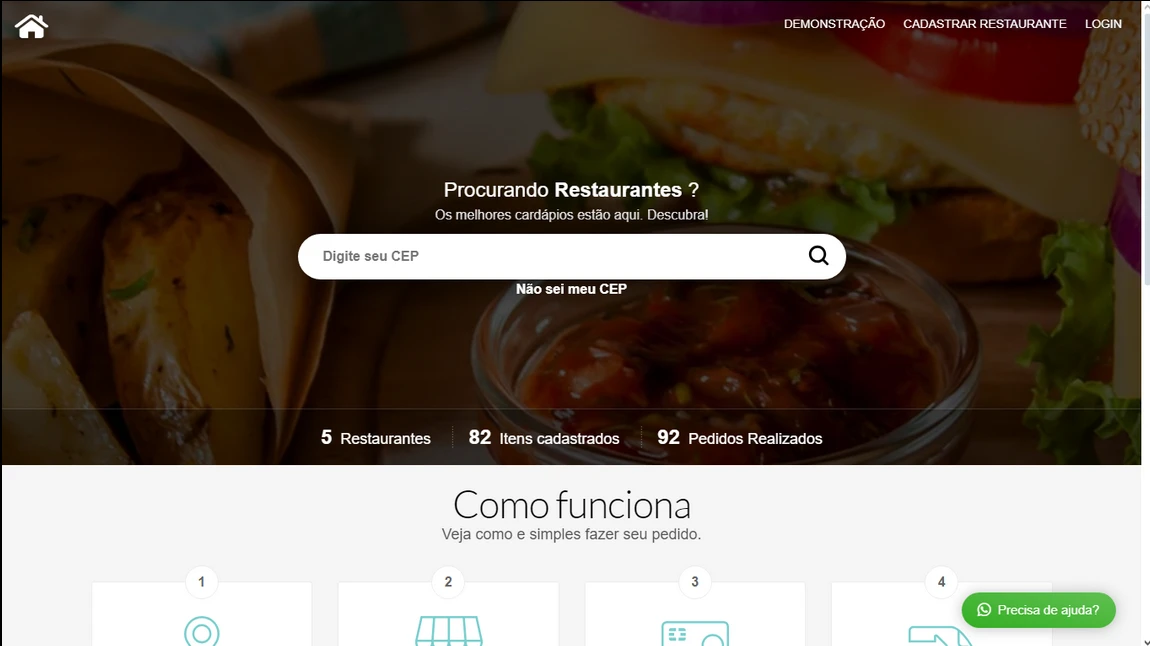Open the LOGIN page
Image resolution: width=1150 pixels, height=646 pixels.
point(1103,24)
